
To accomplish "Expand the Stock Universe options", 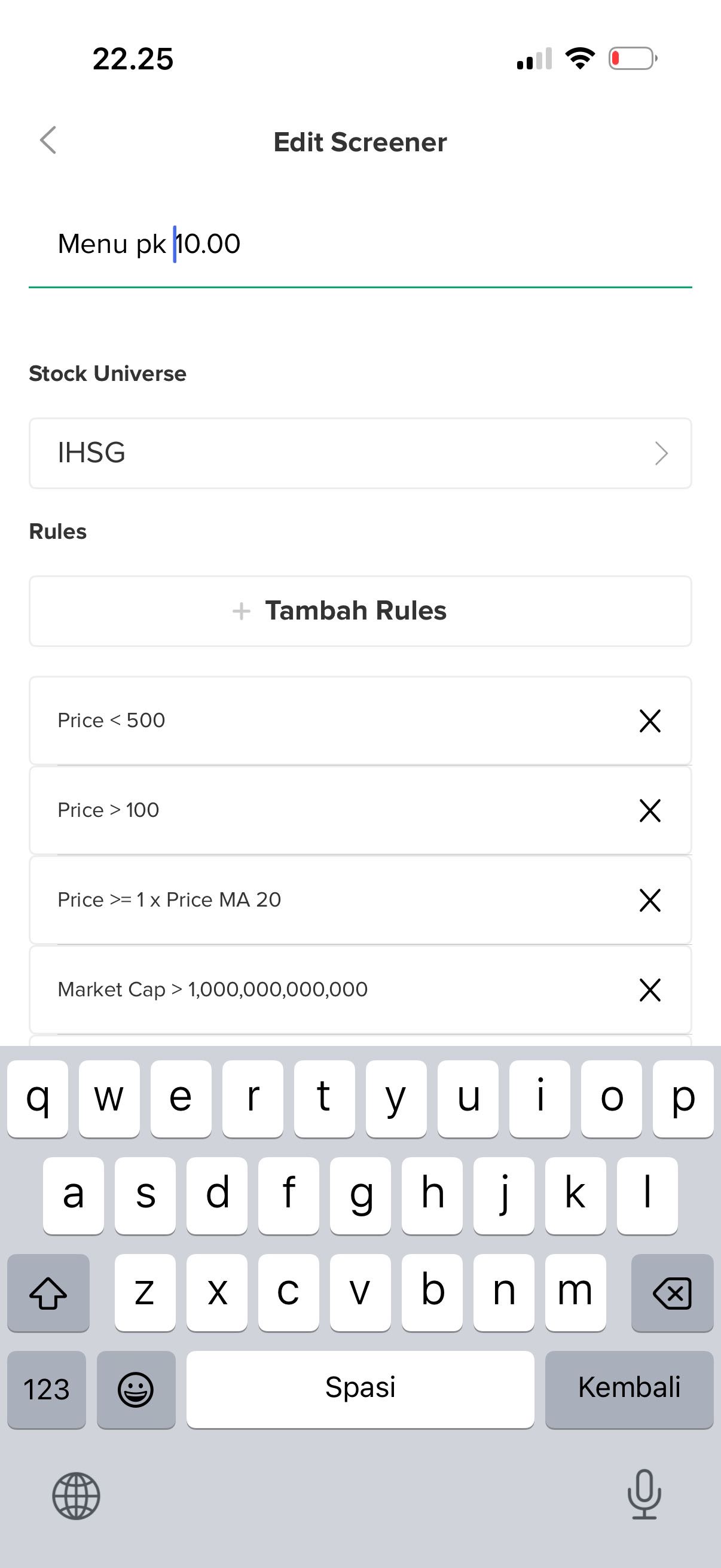I will click(661, 453).
